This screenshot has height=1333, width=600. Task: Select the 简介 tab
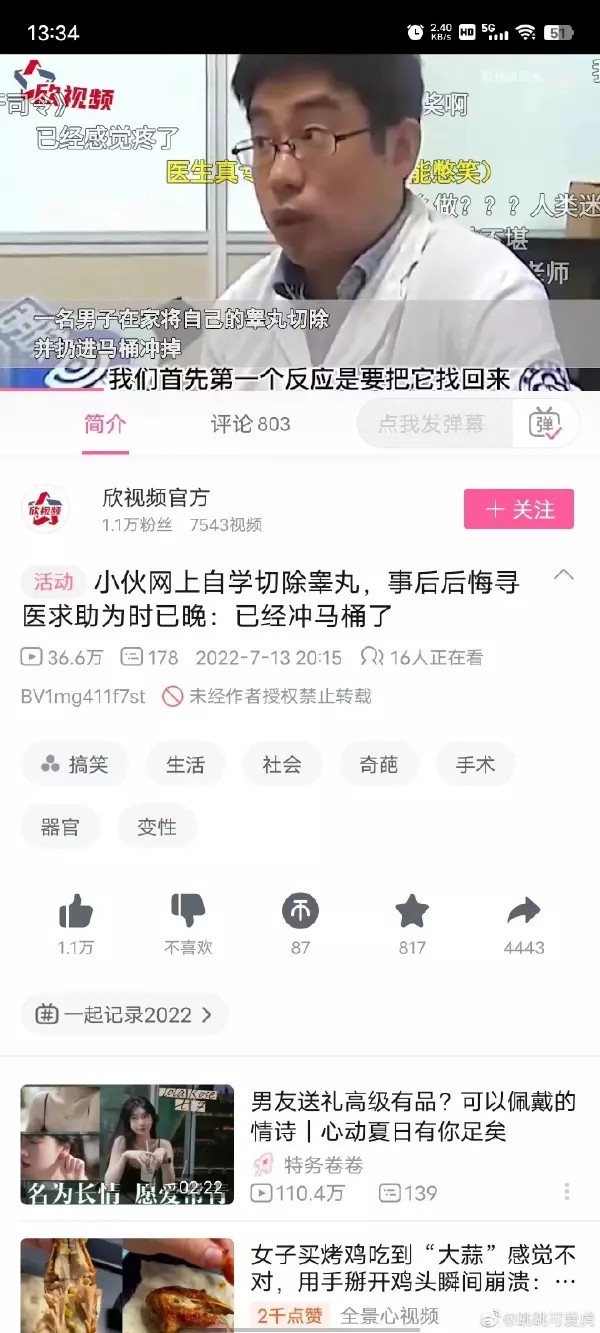(x=105, y=424)
